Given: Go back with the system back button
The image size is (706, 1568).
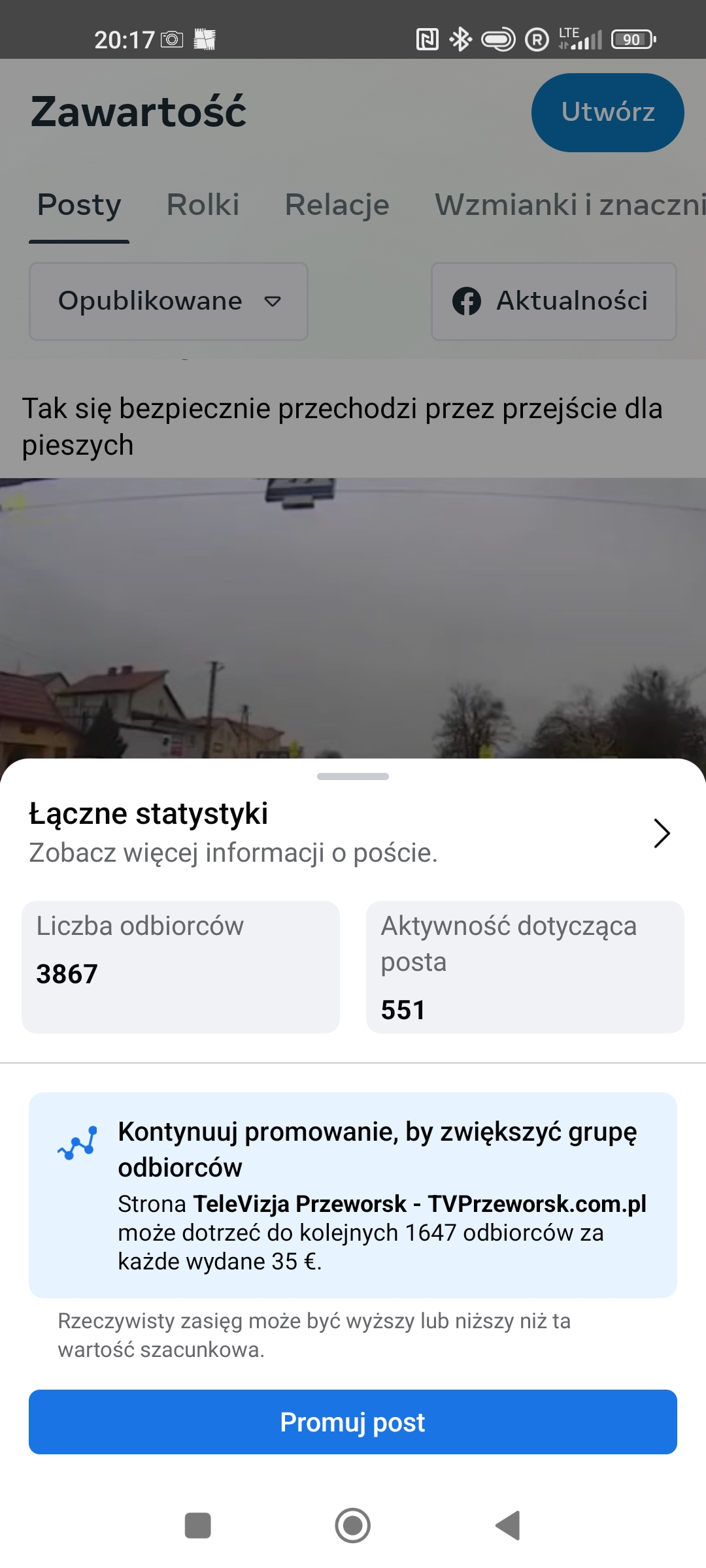Looking at the screenshot, I should click(x=508, y=1526).
